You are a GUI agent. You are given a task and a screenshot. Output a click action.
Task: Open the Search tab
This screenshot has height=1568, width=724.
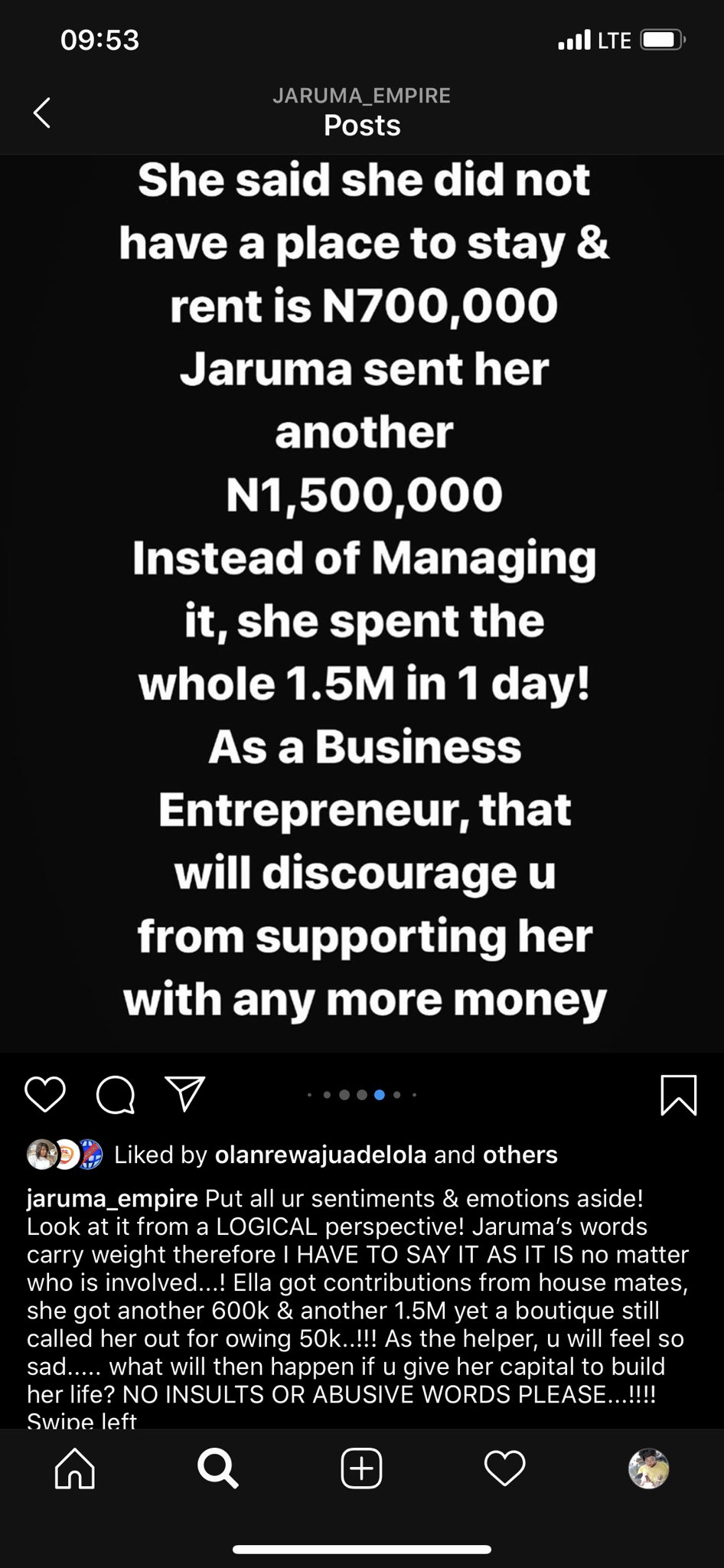[x=217, y=1468]
